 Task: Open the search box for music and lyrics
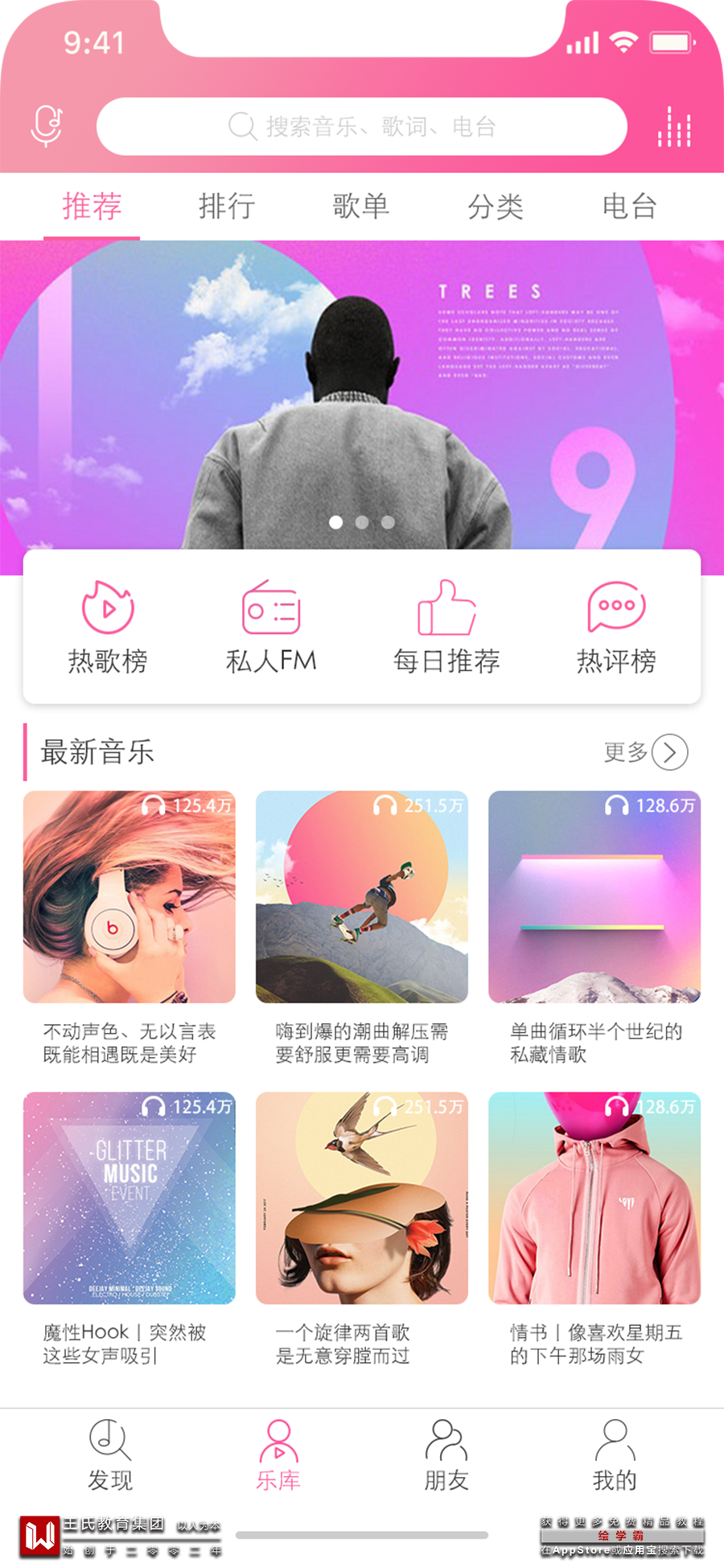(x=361, y=126)
